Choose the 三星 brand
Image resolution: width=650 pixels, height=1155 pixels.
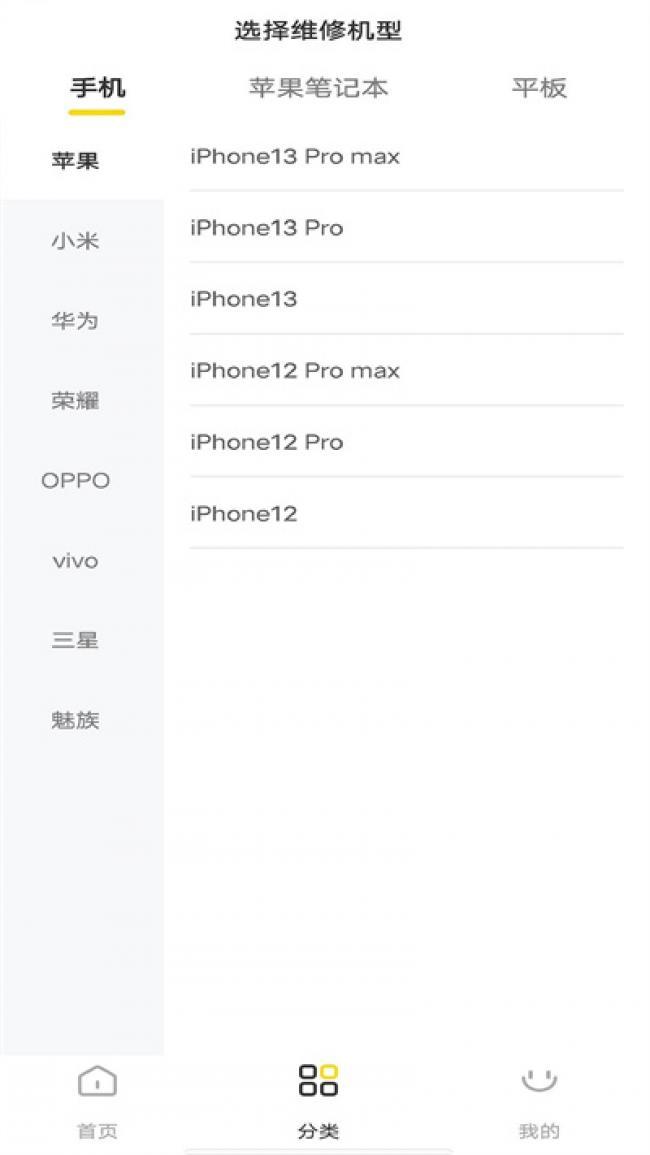pos(75,640)
